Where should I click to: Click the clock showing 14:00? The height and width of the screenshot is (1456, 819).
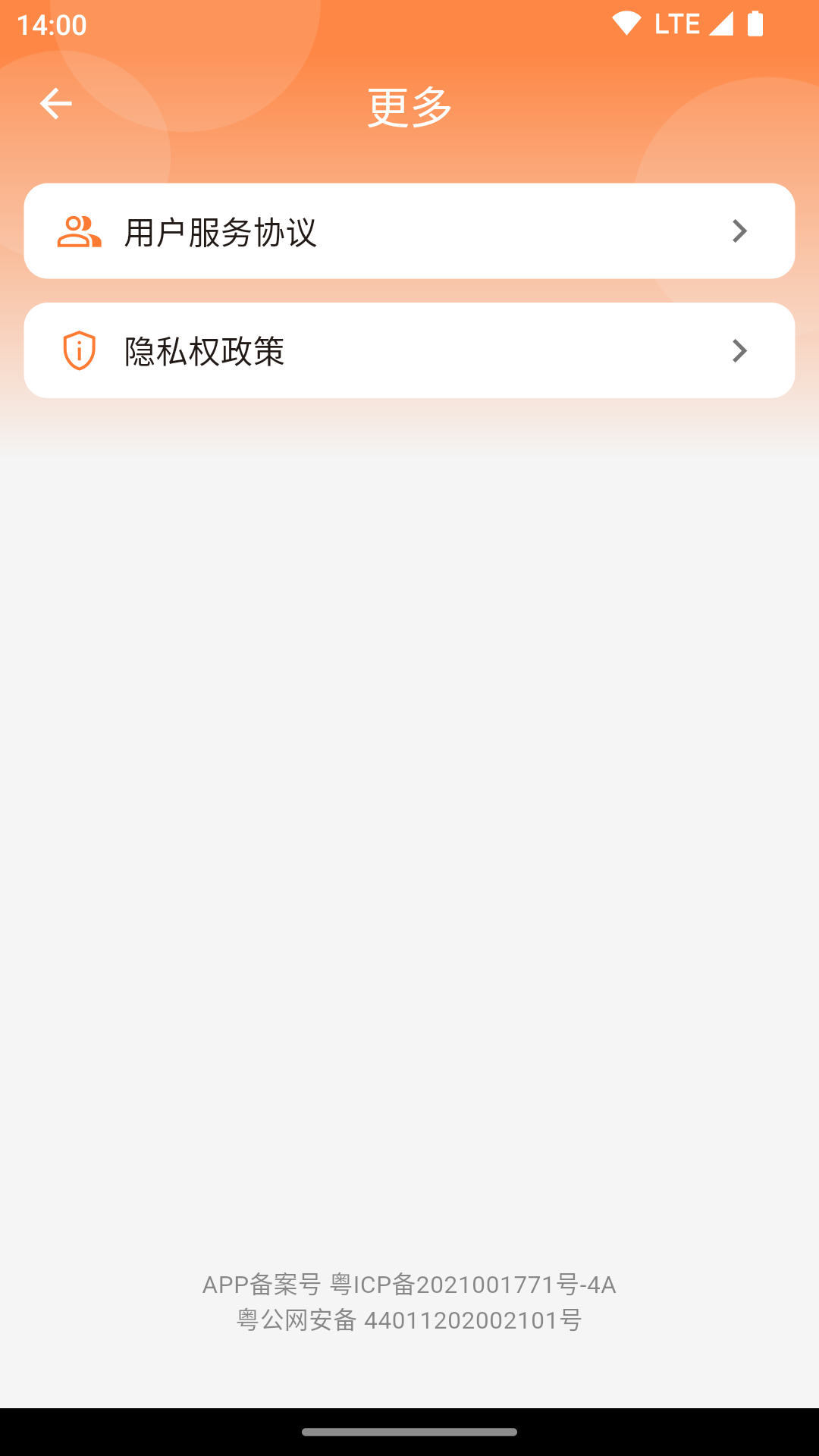click(49, 24)
